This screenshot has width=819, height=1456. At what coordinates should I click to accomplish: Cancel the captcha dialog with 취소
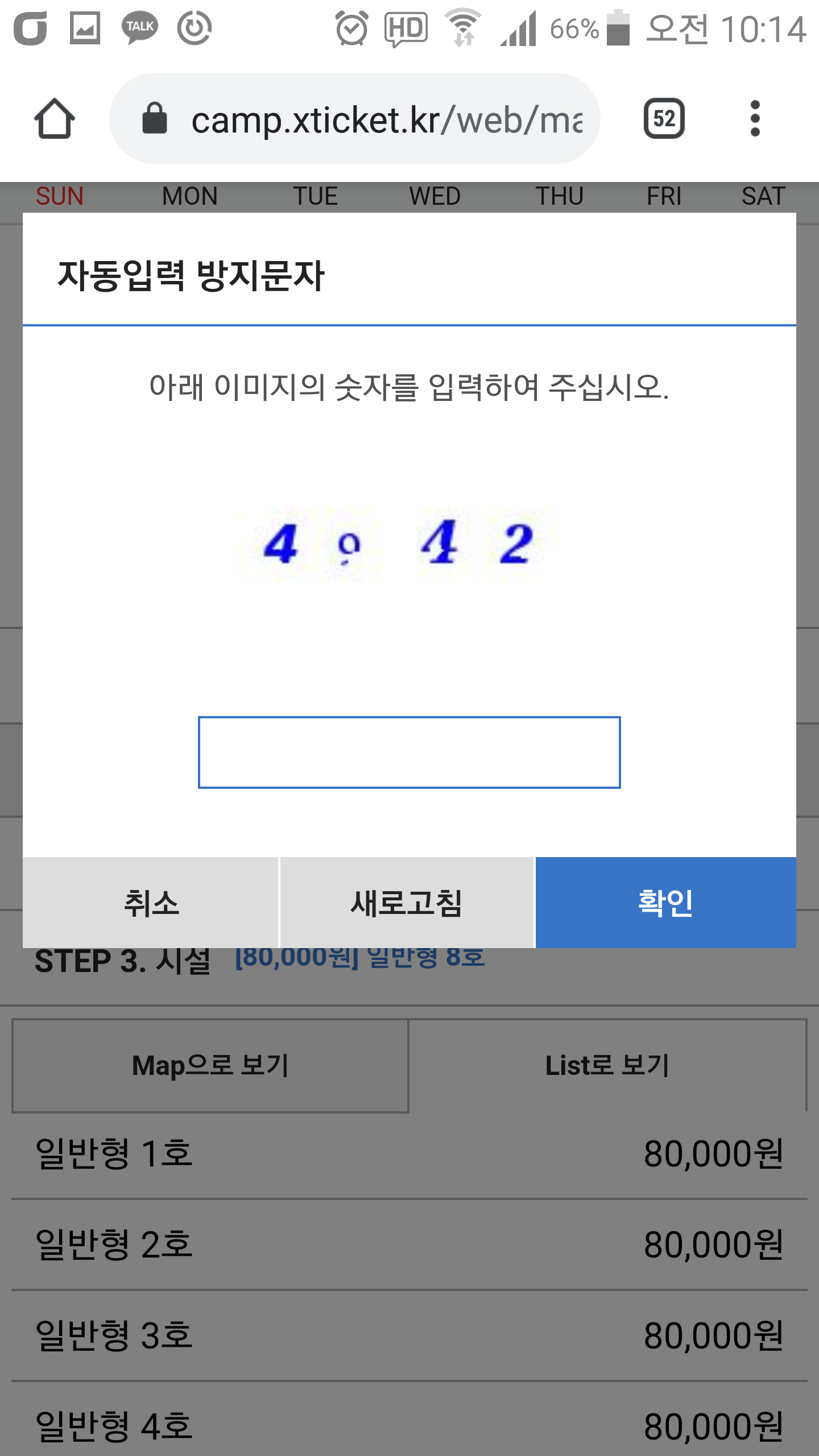(151, 903)
